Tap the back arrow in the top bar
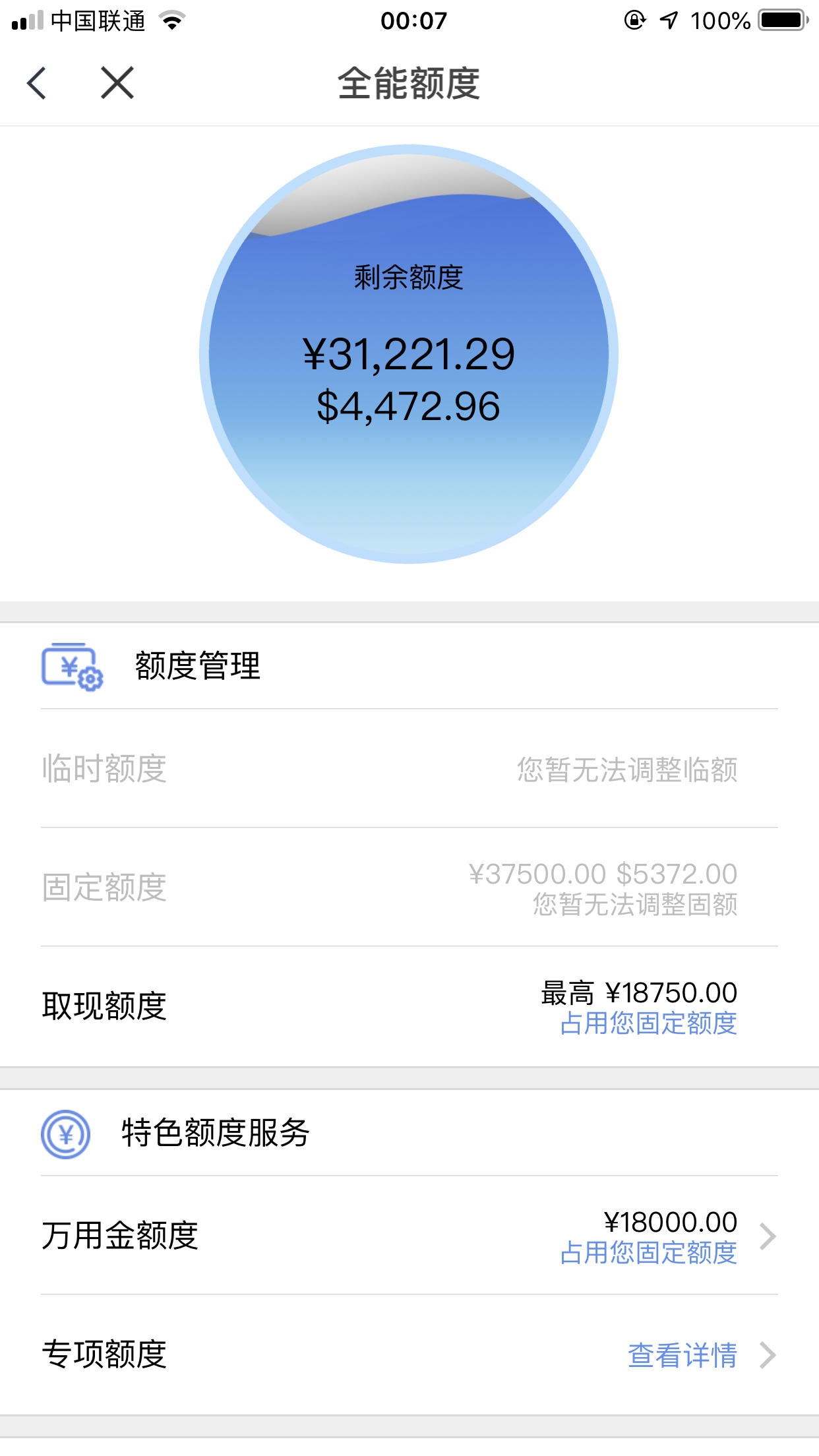This screenshot has width=819, height=1456. [36, 84]
